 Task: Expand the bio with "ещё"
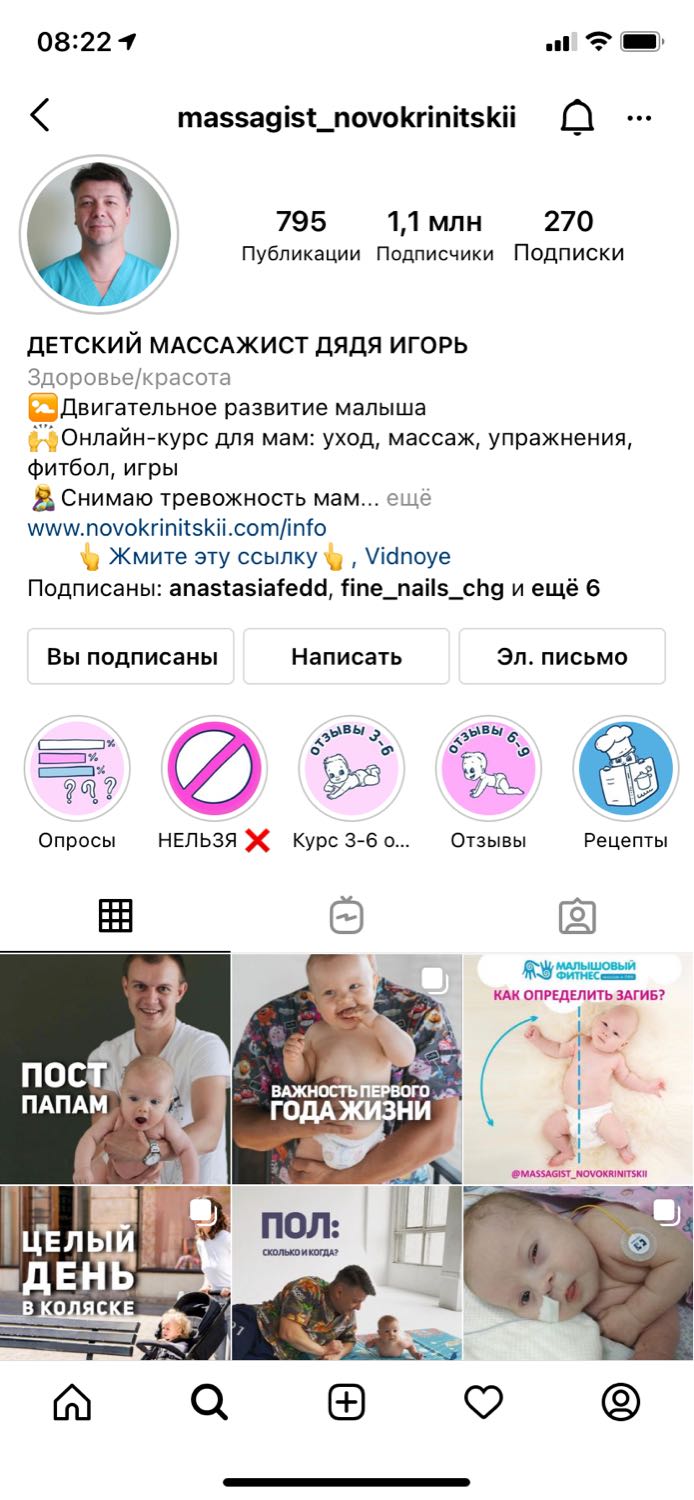(x=410, y=497)
